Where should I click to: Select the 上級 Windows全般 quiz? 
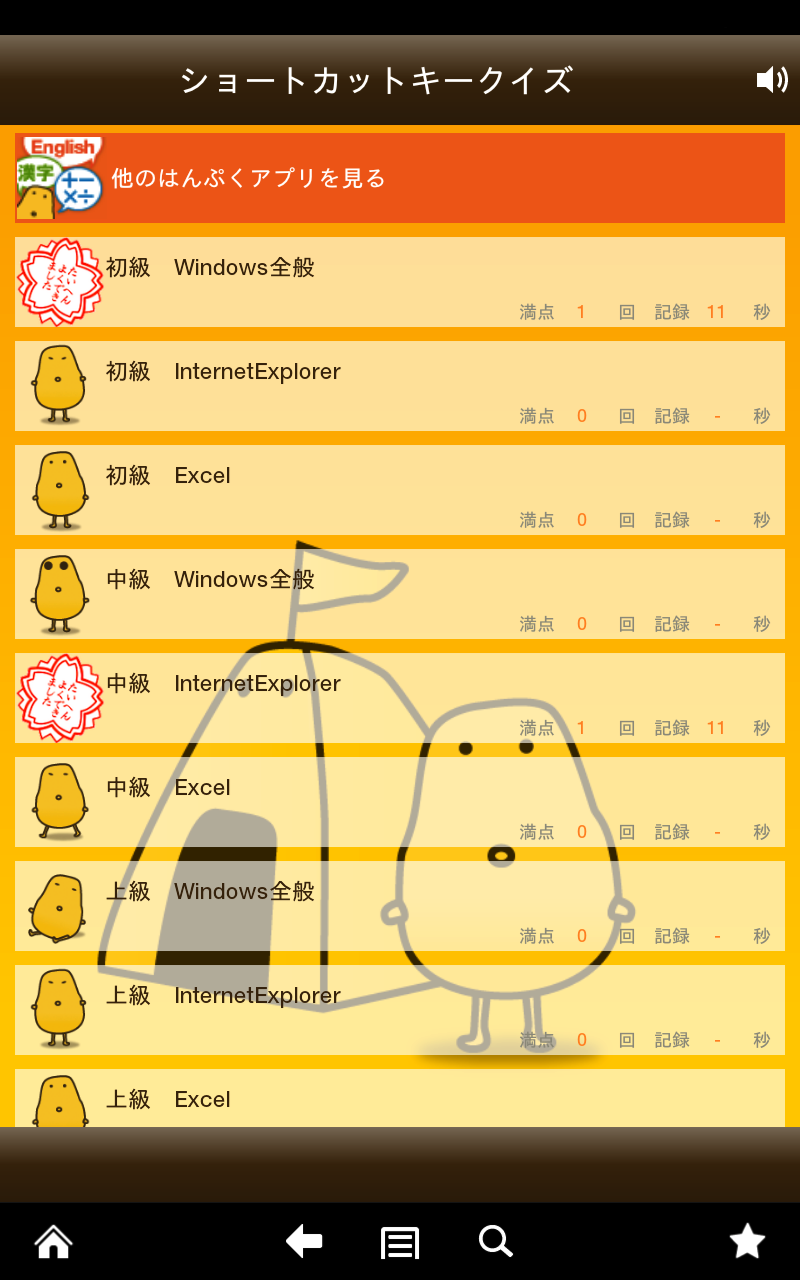click(400, 906)
